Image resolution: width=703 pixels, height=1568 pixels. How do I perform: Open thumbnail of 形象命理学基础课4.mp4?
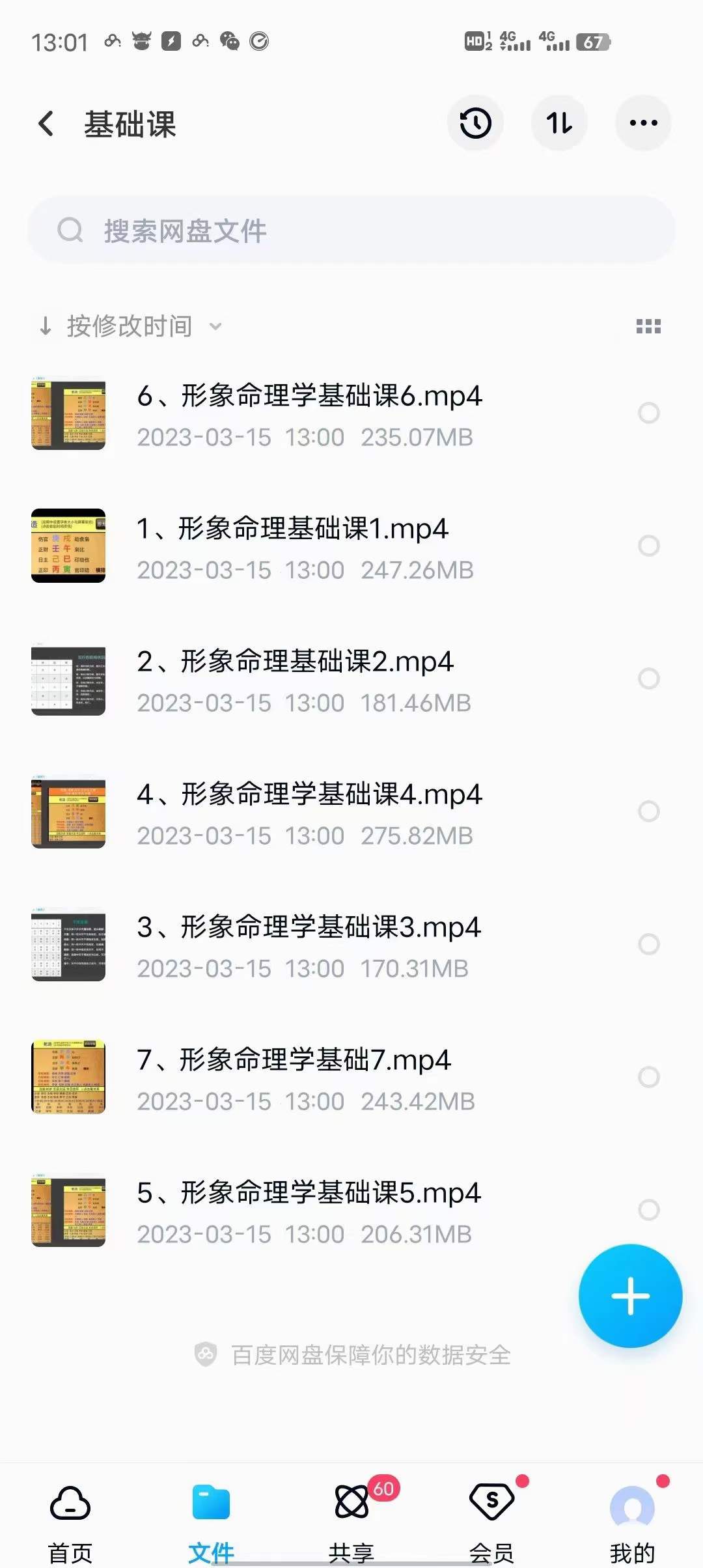tap(68, 811)
